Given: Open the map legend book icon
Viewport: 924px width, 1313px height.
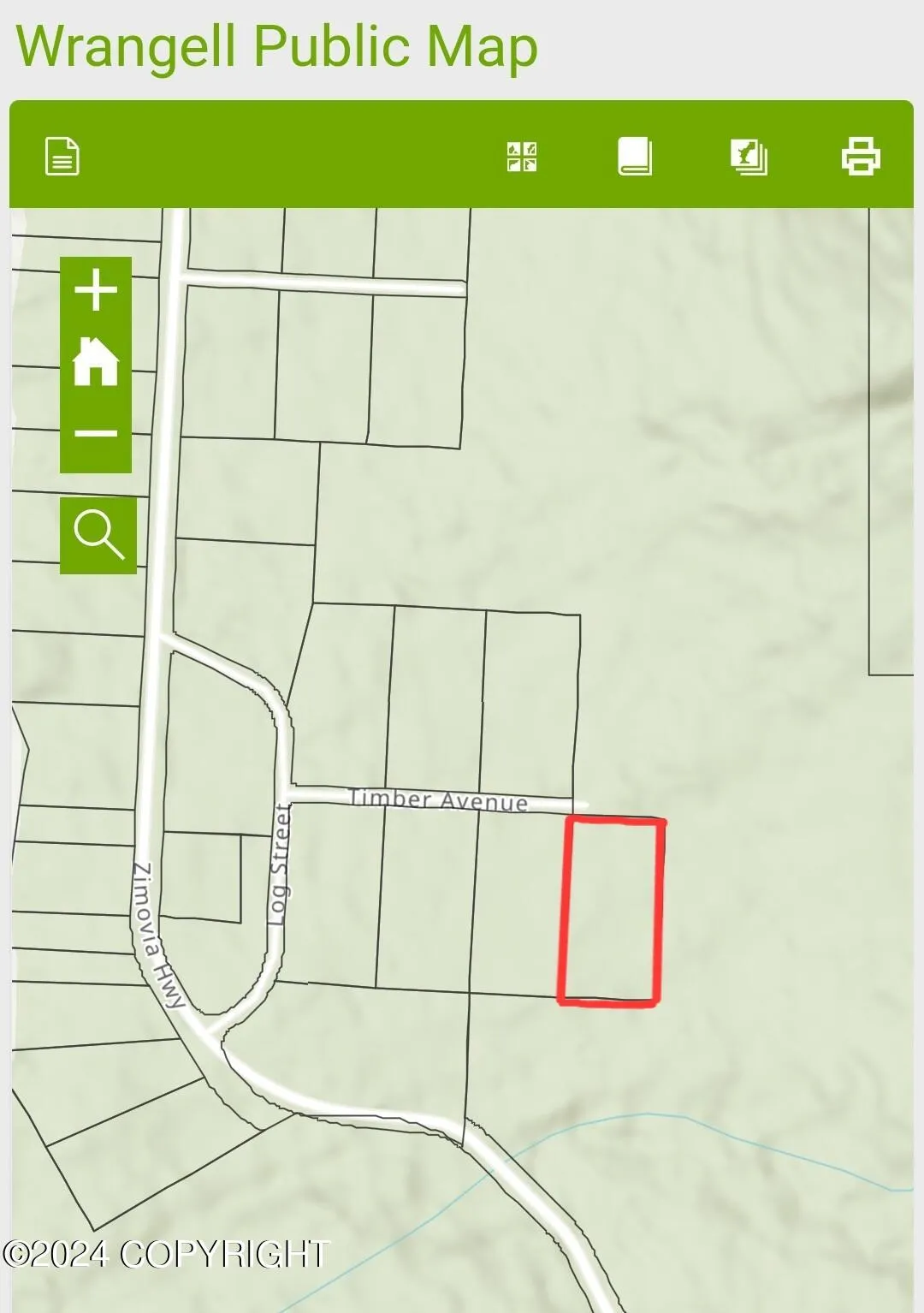Looking at the screenshot, I should point(634,157).
